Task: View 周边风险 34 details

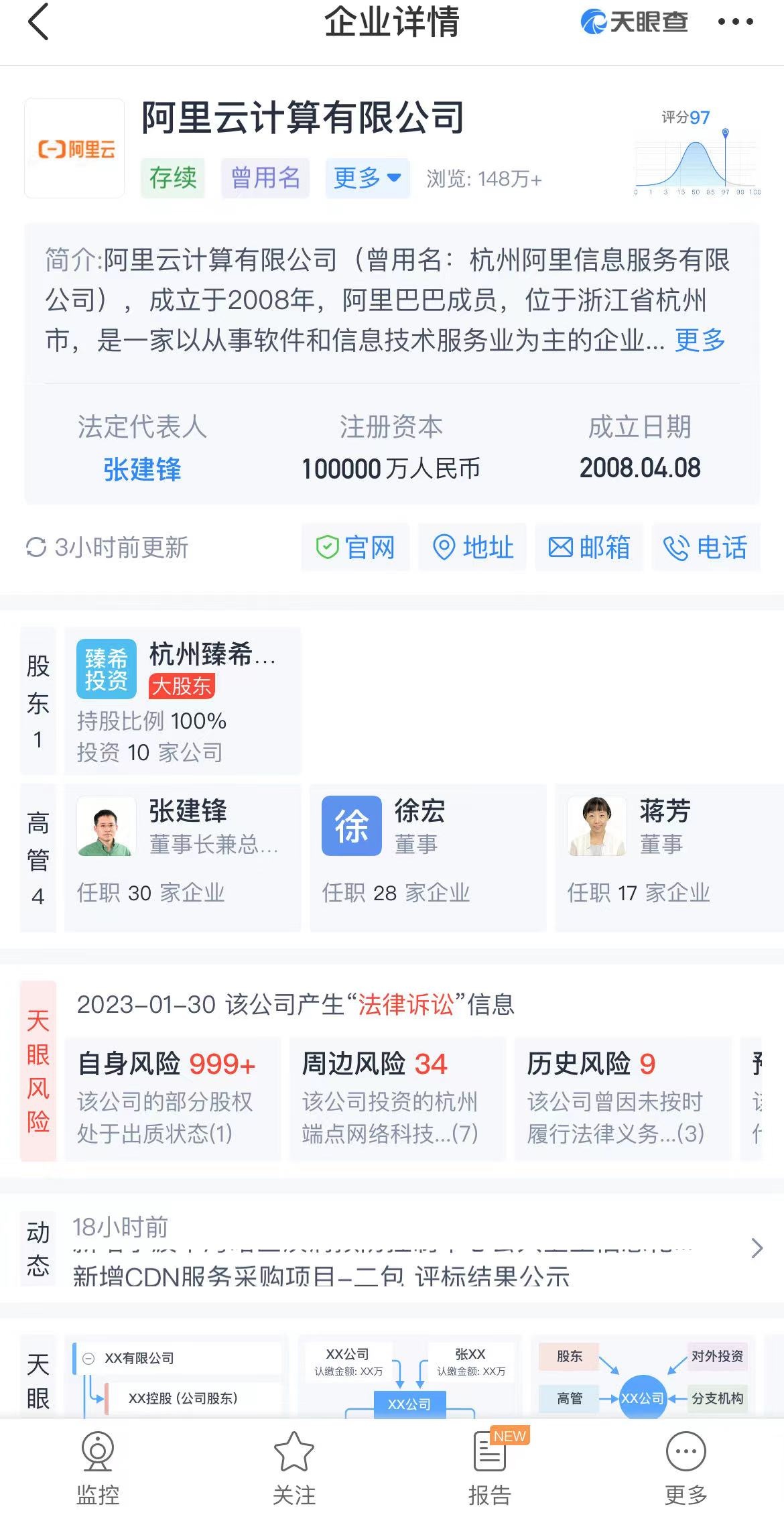Action: click(x=397, y=1098)
